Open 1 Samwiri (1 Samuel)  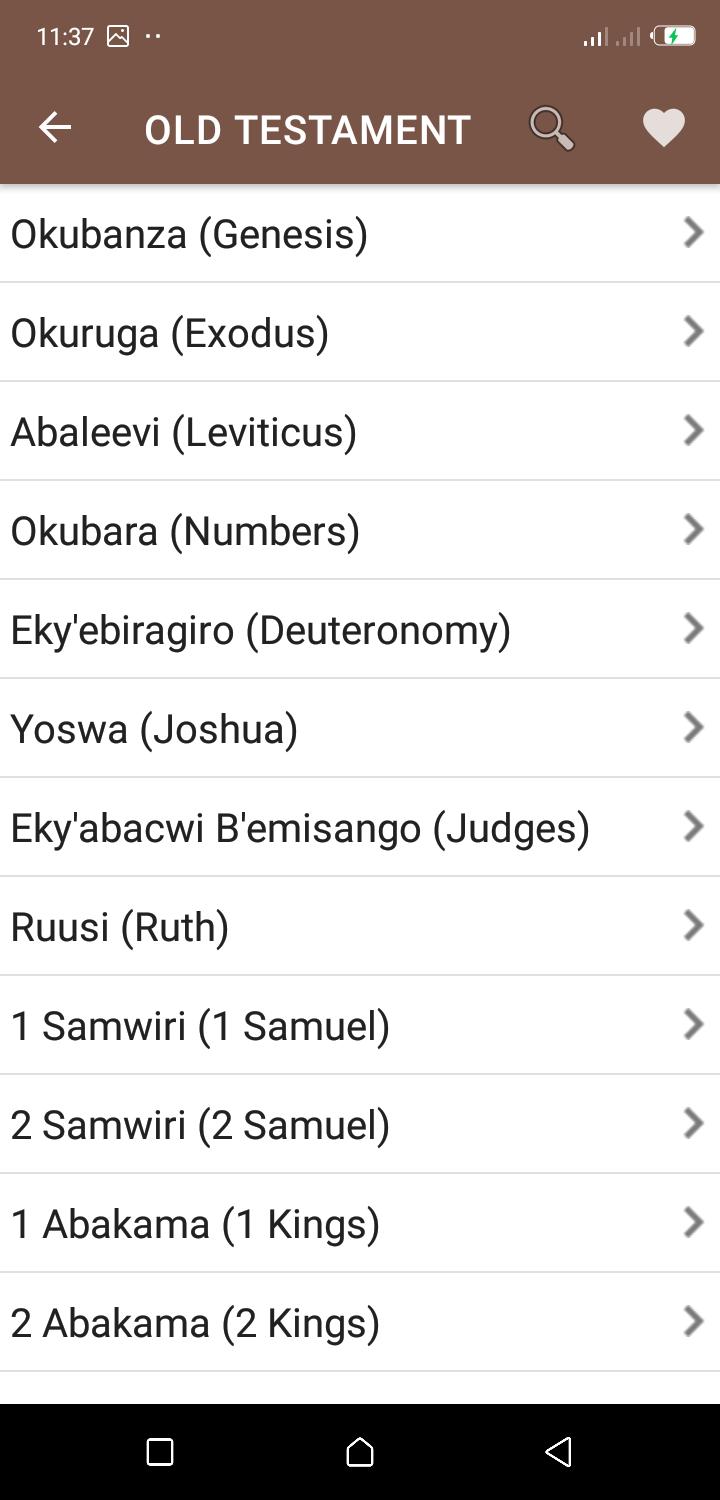click(360, 1025)
